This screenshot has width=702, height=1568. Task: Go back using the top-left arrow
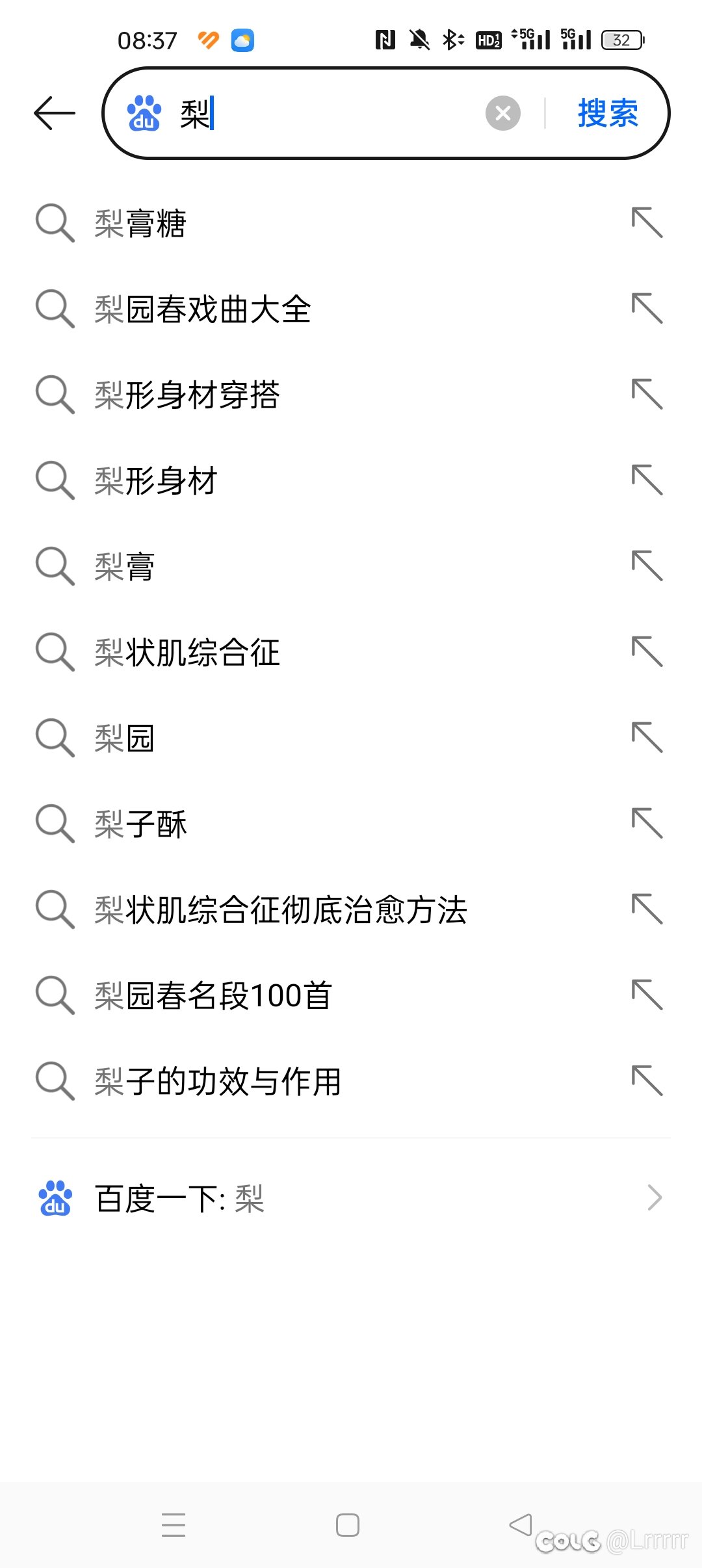tap(55, 113)
